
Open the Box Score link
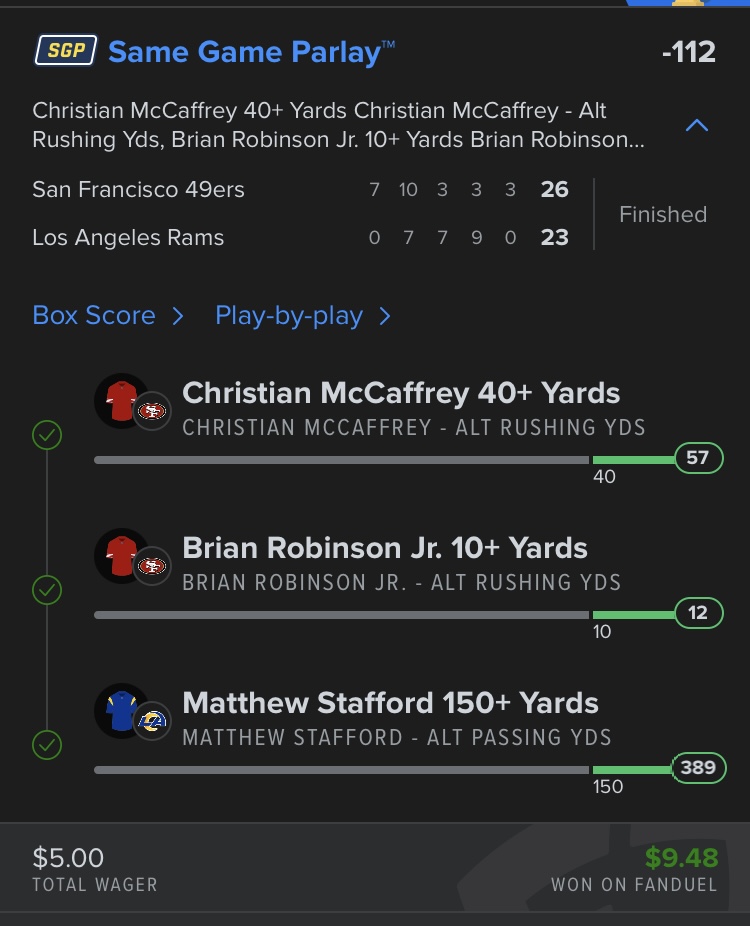107,316
